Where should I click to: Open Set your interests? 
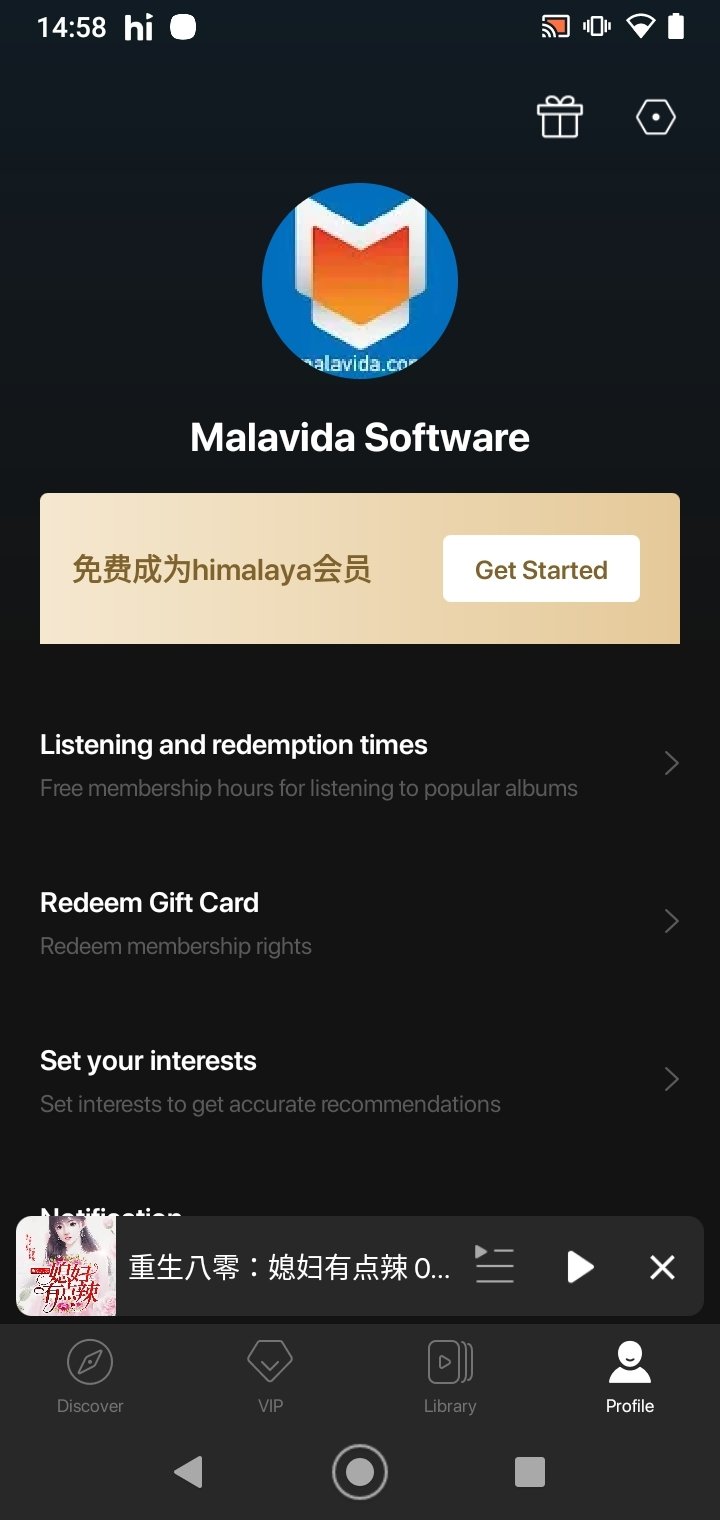(360, 1080)
